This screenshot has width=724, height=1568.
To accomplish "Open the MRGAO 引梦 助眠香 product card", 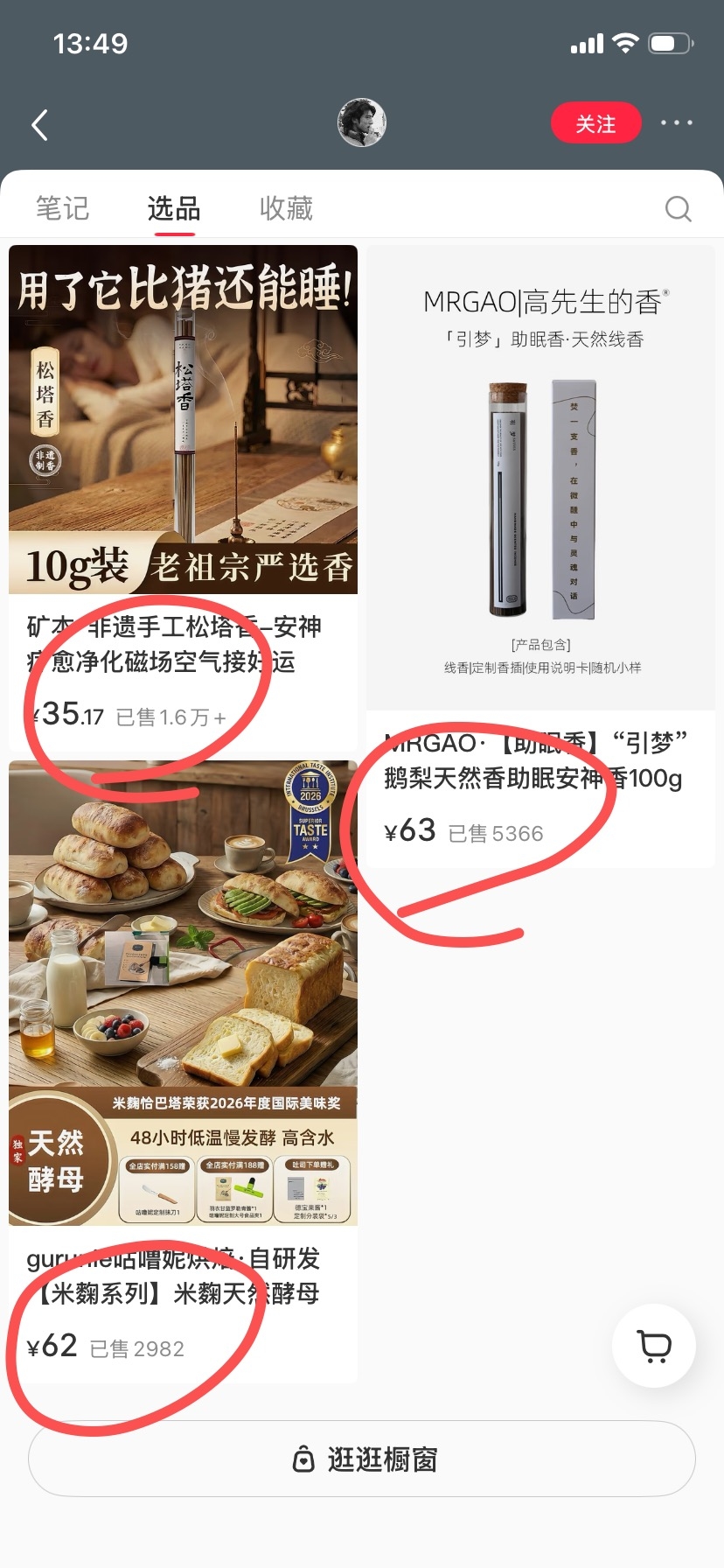I will point(540,556).
